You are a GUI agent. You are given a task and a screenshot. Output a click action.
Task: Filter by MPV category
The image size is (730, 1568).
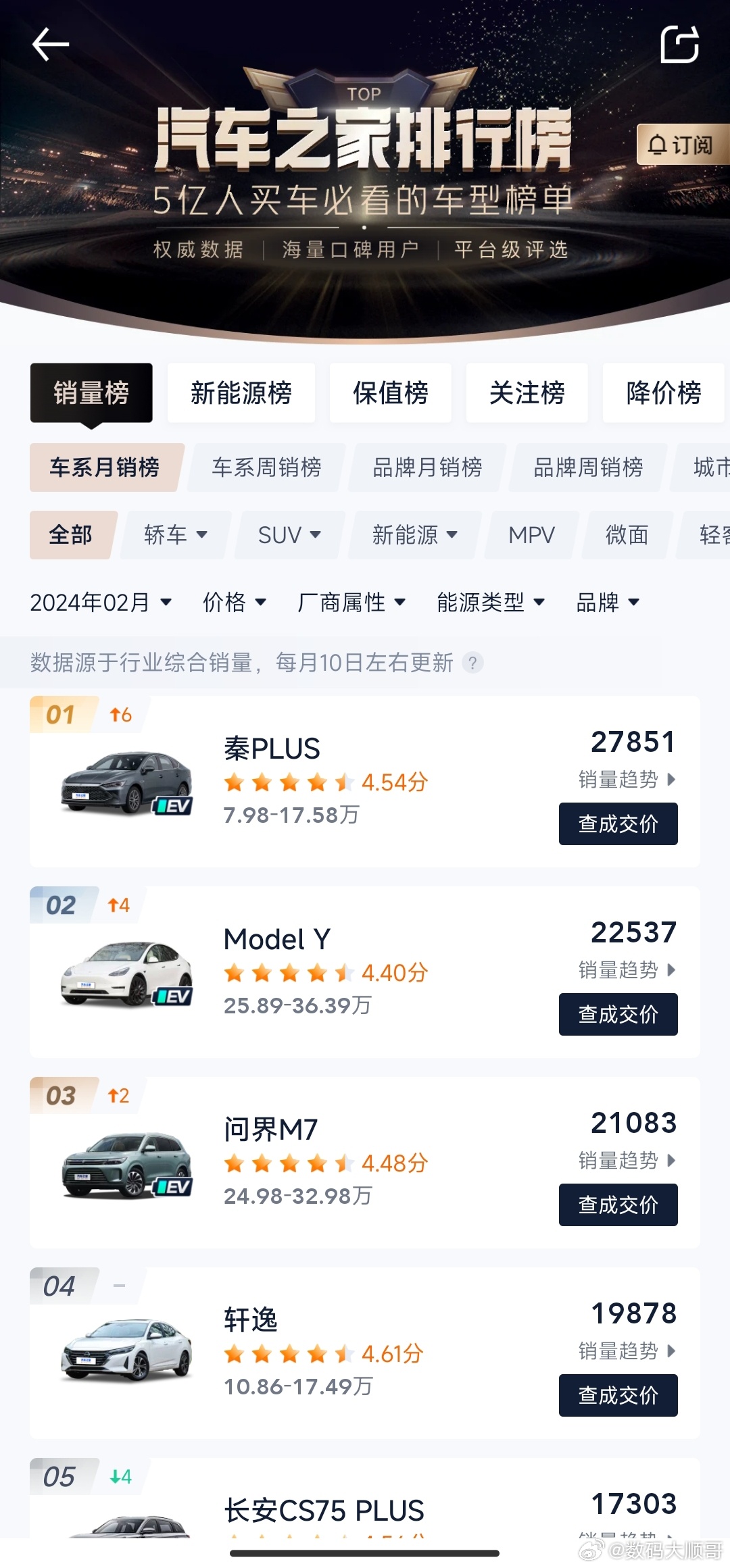(x=532, y=535)
